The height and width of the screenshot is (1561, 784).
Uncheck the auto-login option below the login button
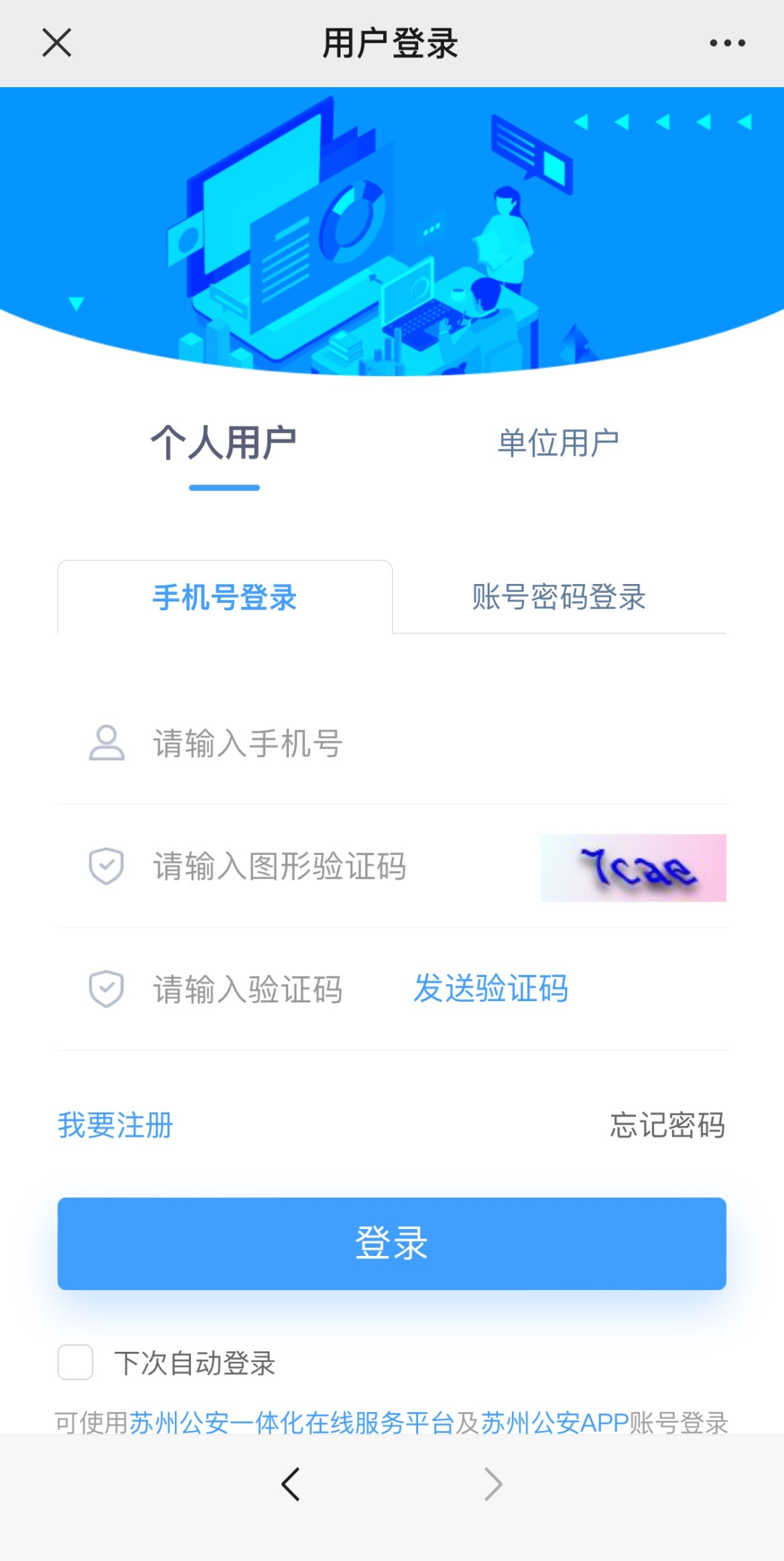coord(74,1363)
